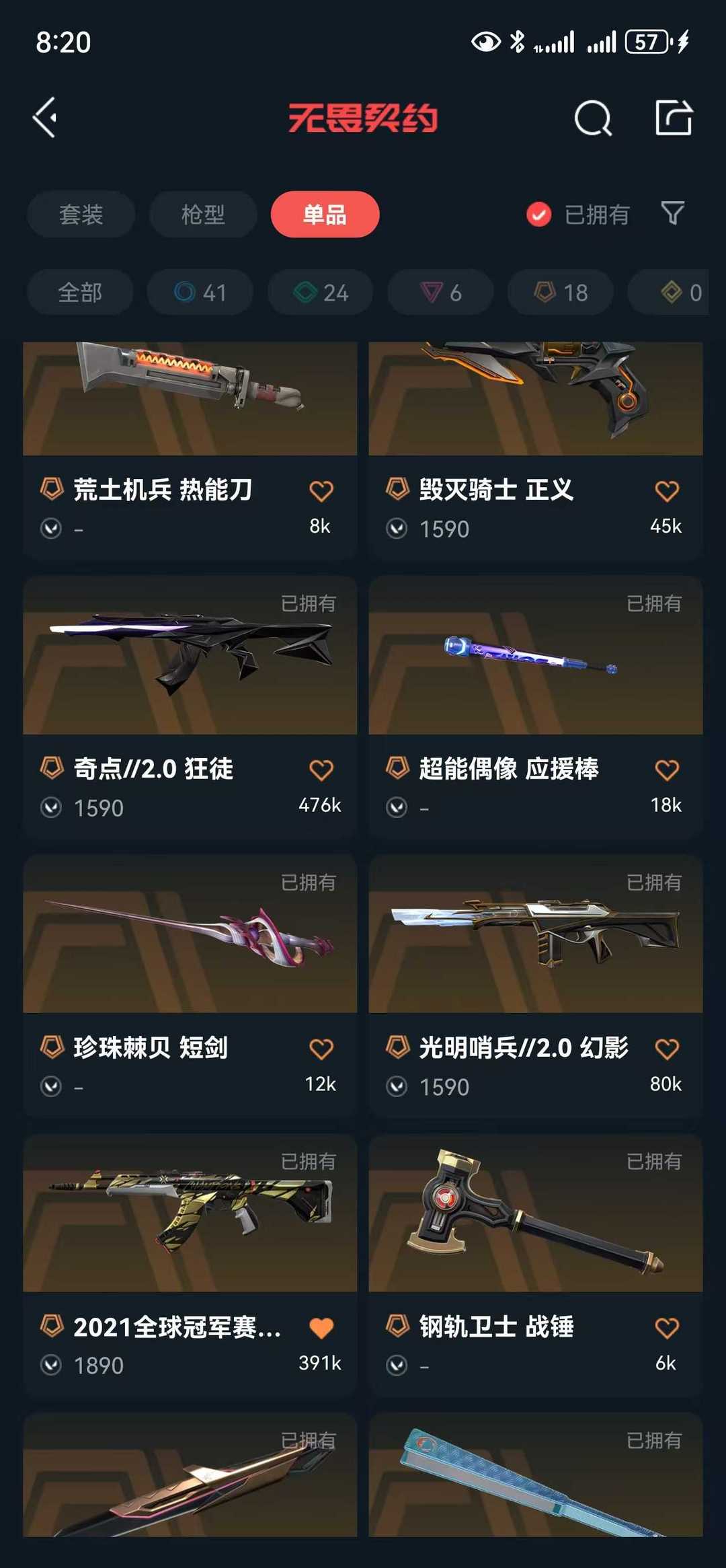726x1568 pixels.
Task: Open the filter funnel icon
Action: click(673, 213)
